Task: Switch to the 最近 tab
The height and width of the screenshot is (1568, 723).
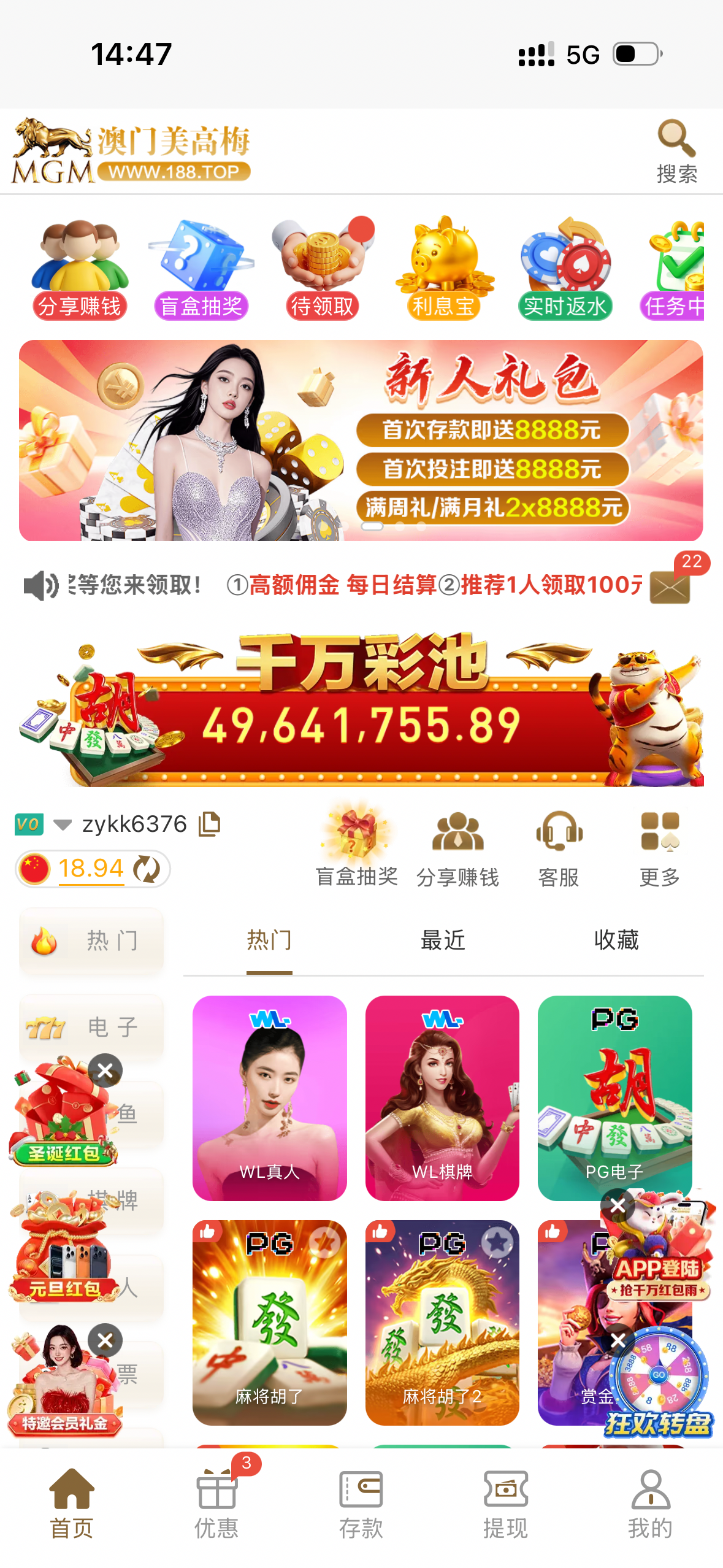Action: [x=443, y=940]
